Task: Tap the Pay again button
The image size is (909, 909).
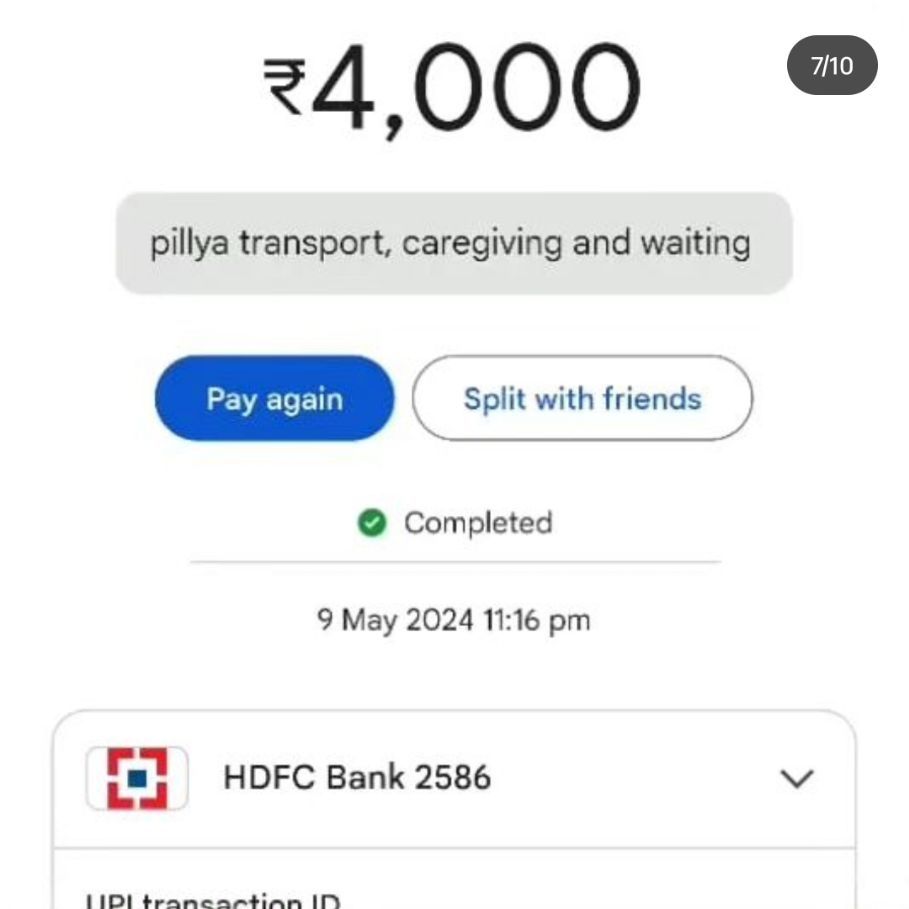Action: [274, 399]
